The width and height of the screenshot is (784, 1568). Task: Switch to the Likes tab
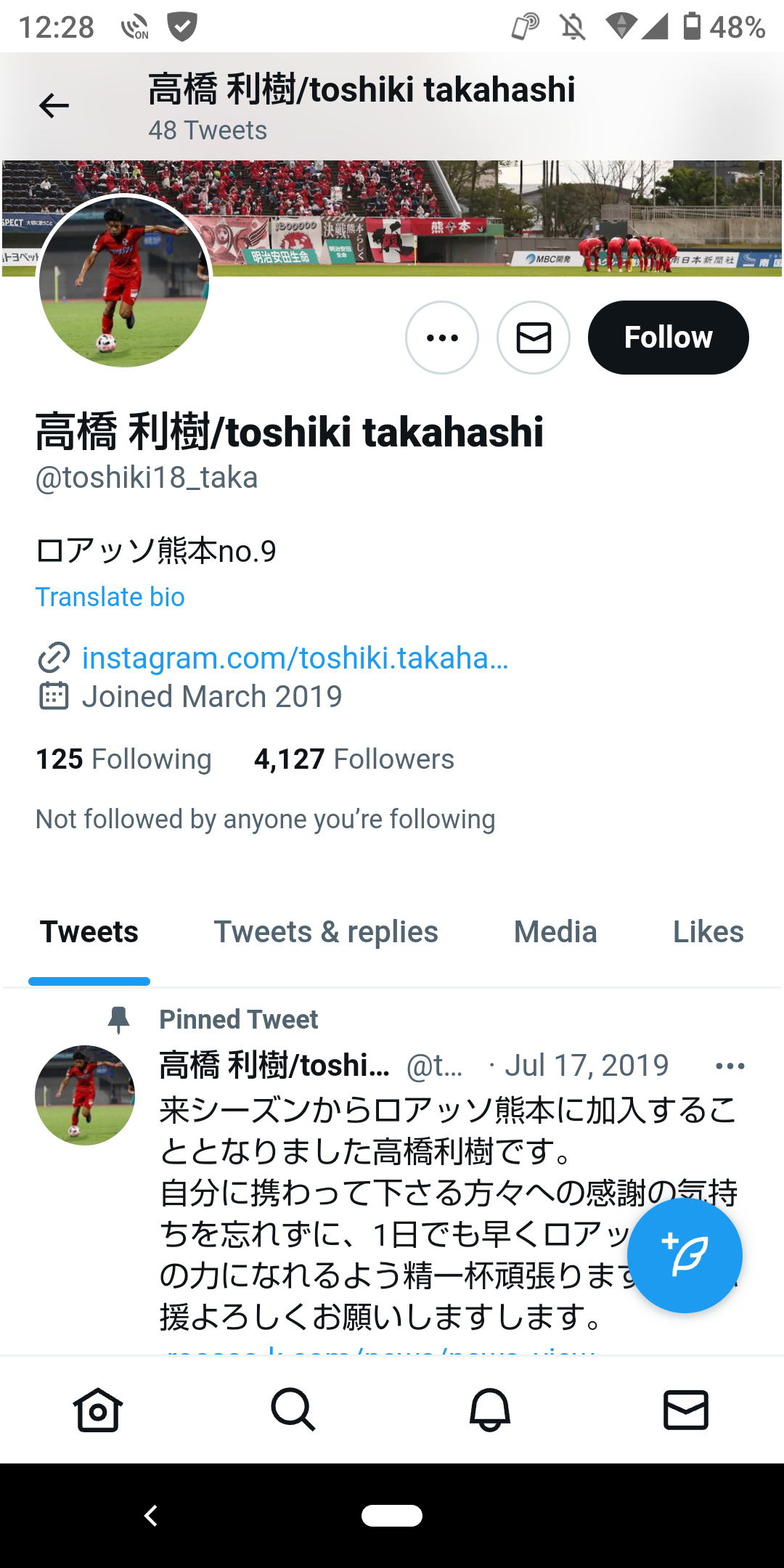[708, 932]
